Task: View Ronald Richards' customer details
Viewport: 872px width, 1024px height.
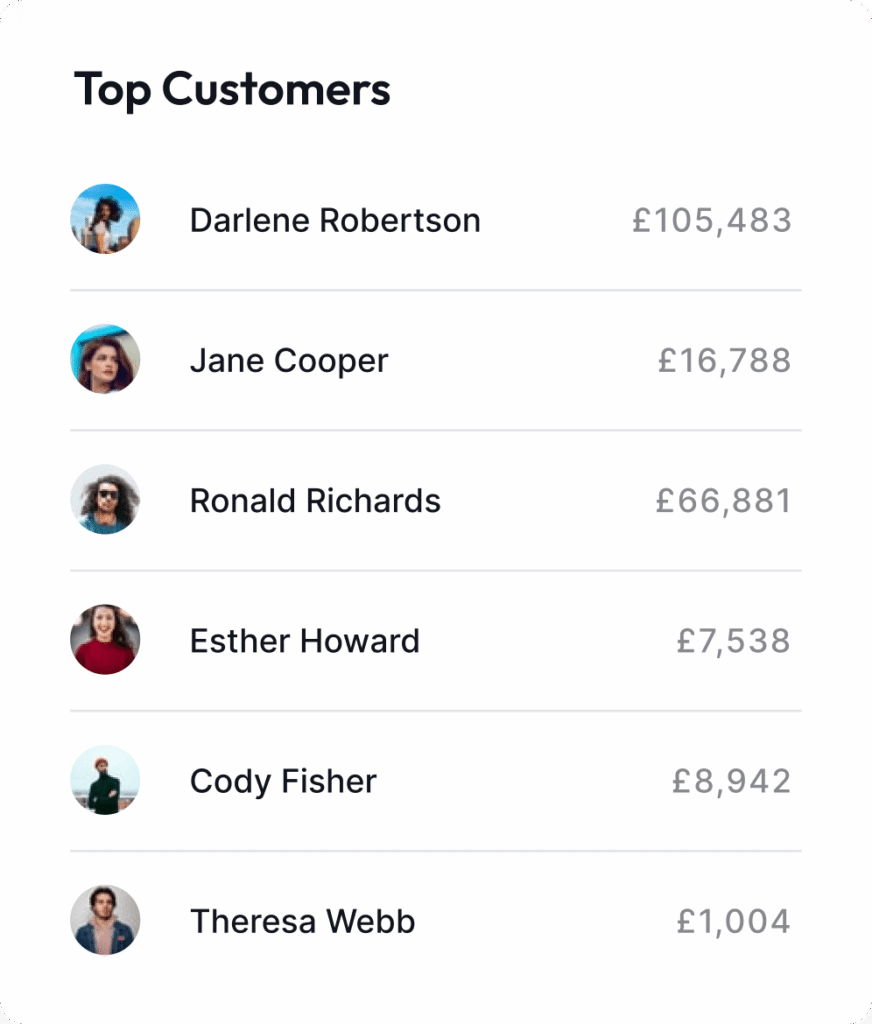Action: tap(315, 500)
